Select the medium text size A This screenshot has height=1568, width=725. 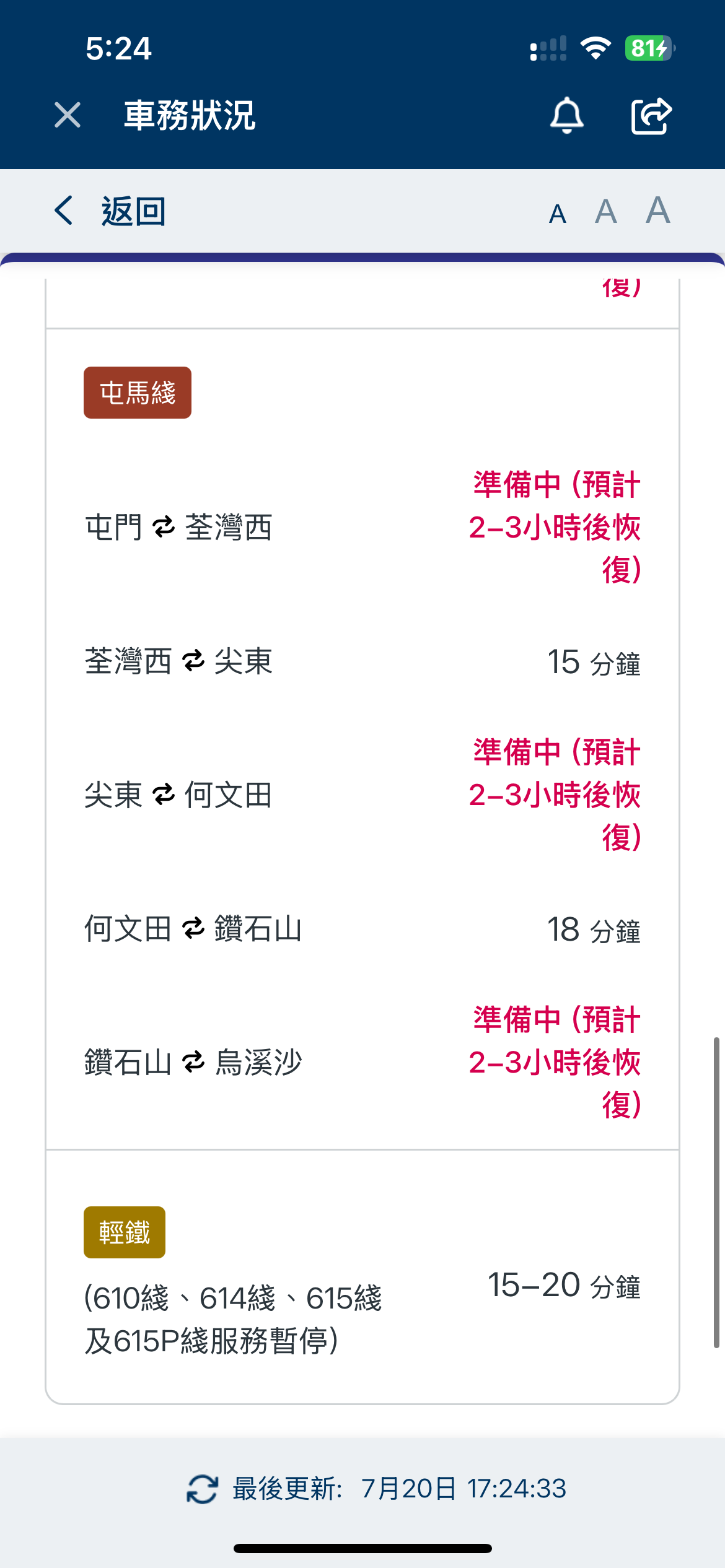point(606,212)
